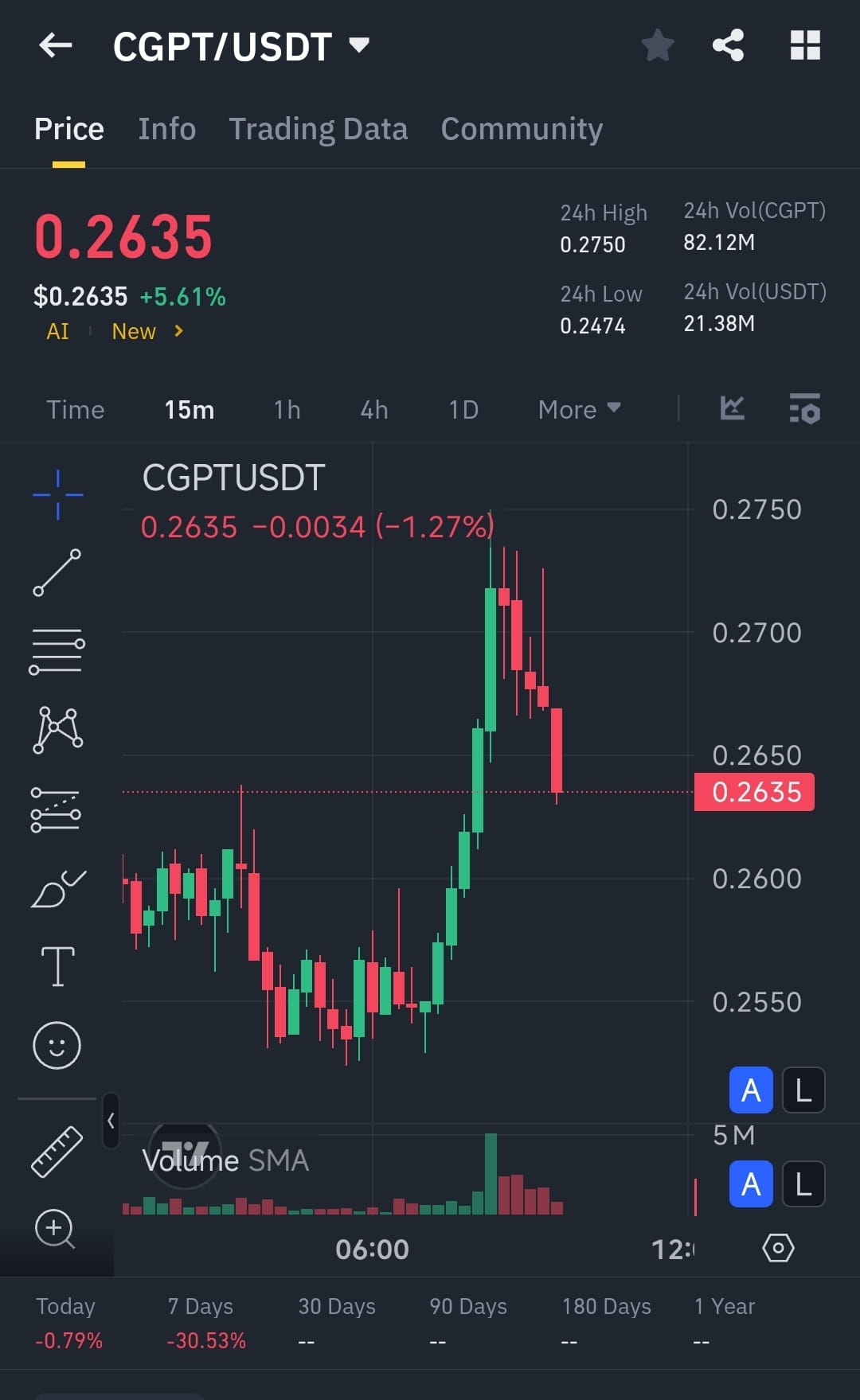This screenshot has height=1400, width=860.
Task: Share the CGPT/USDT chart
Action: 727,45
